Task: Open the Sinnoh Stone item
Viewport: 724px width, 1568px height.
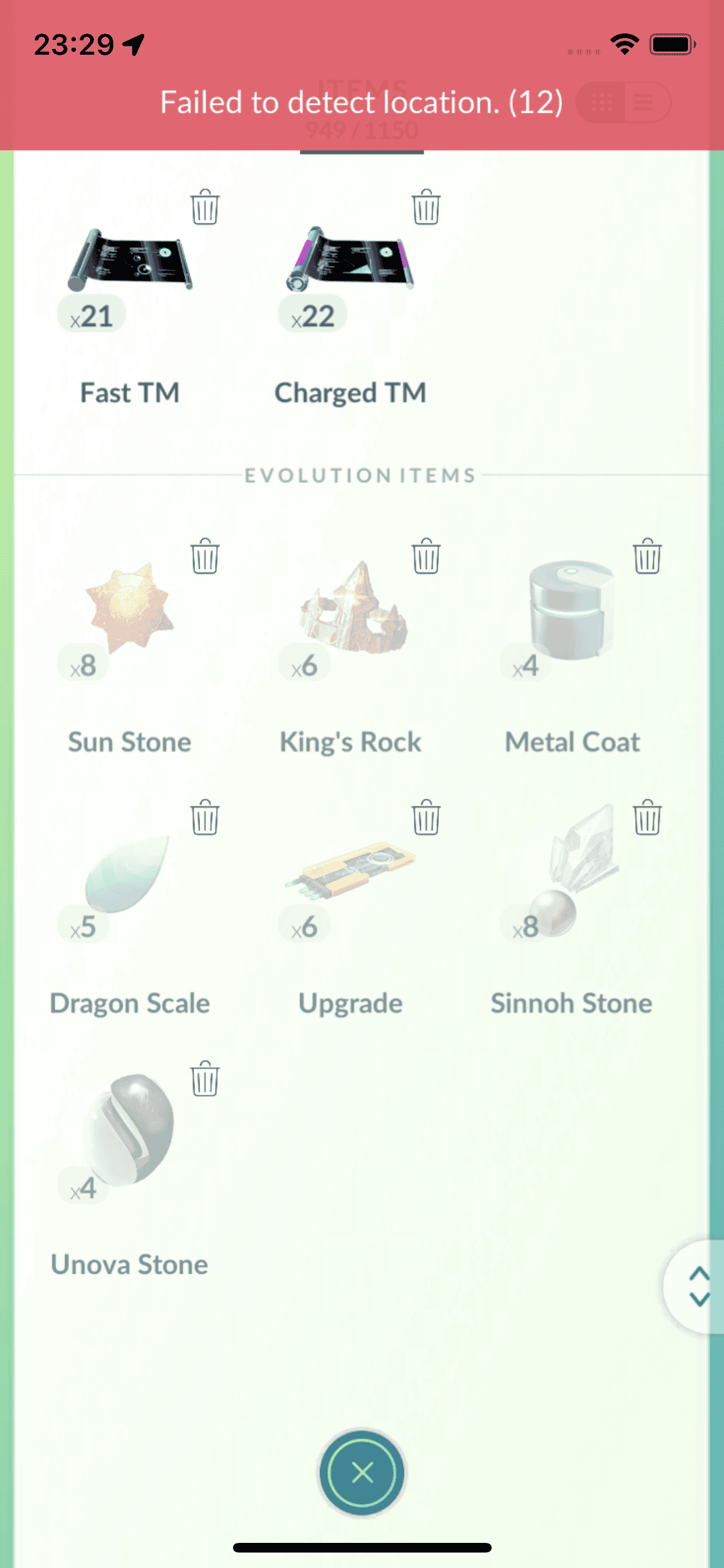Action: tap(573, 872)
